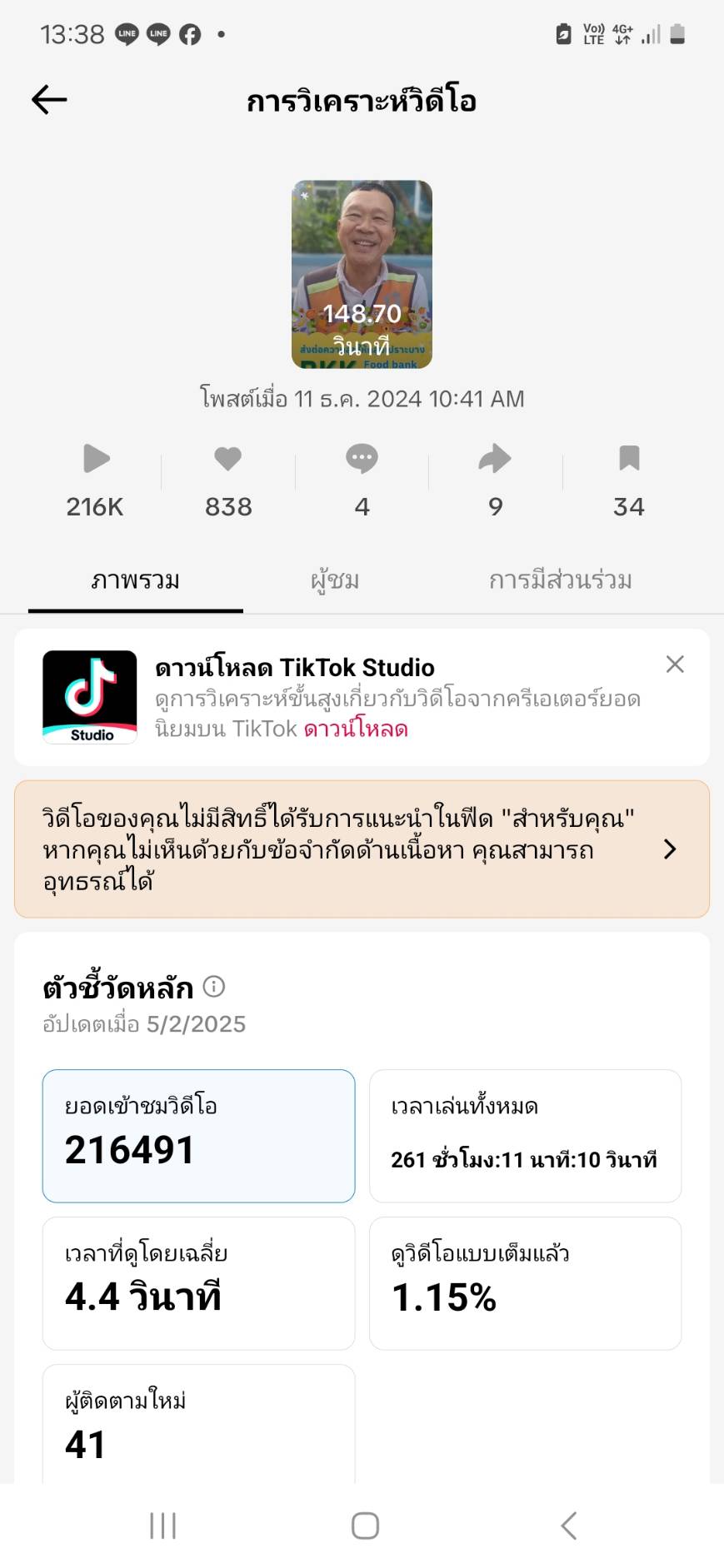724x1568 pixels.
Task: Go back using the top-left arrow
Action: click(x=49, y=100)
